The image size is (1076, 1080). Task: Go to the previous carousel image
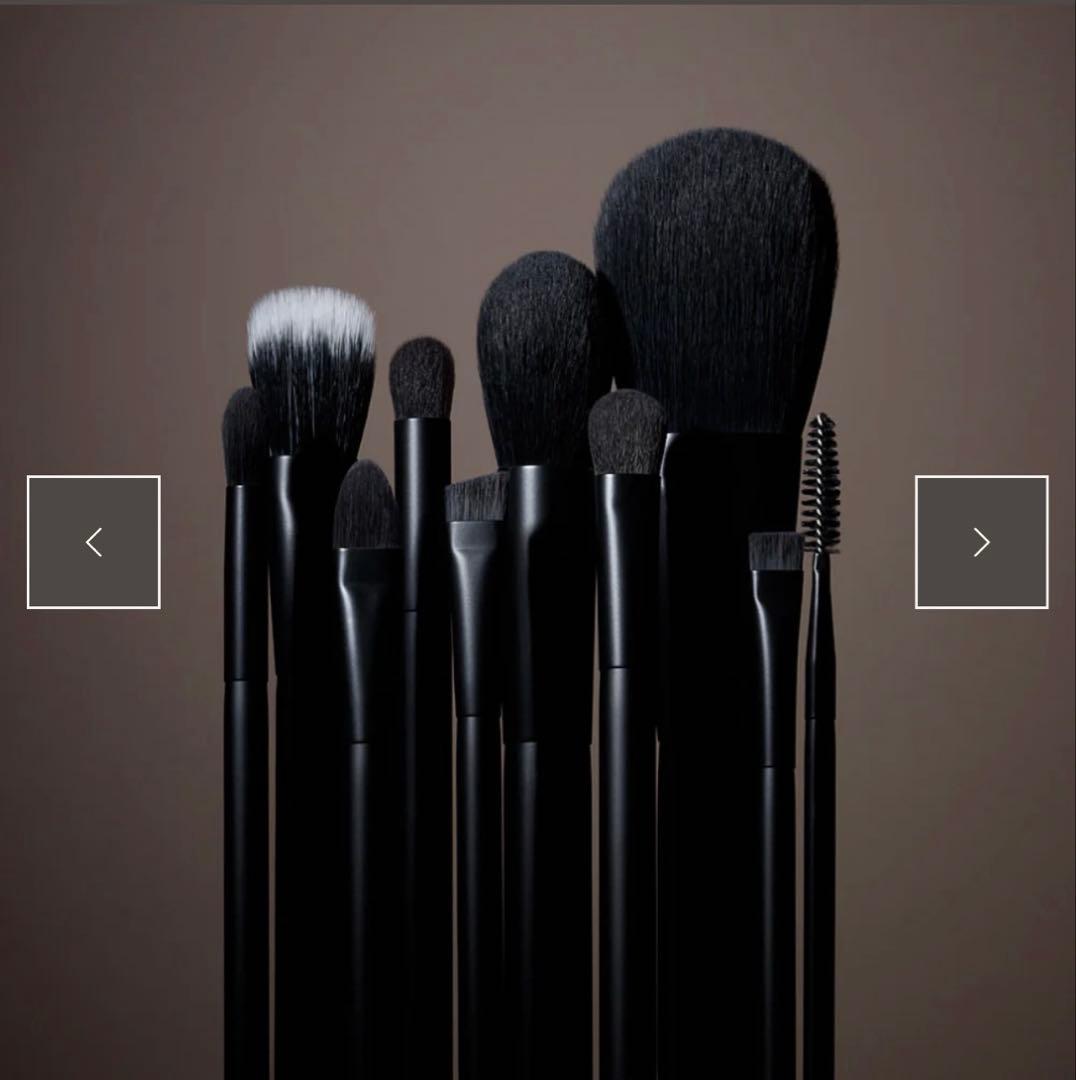pos(93,542)
